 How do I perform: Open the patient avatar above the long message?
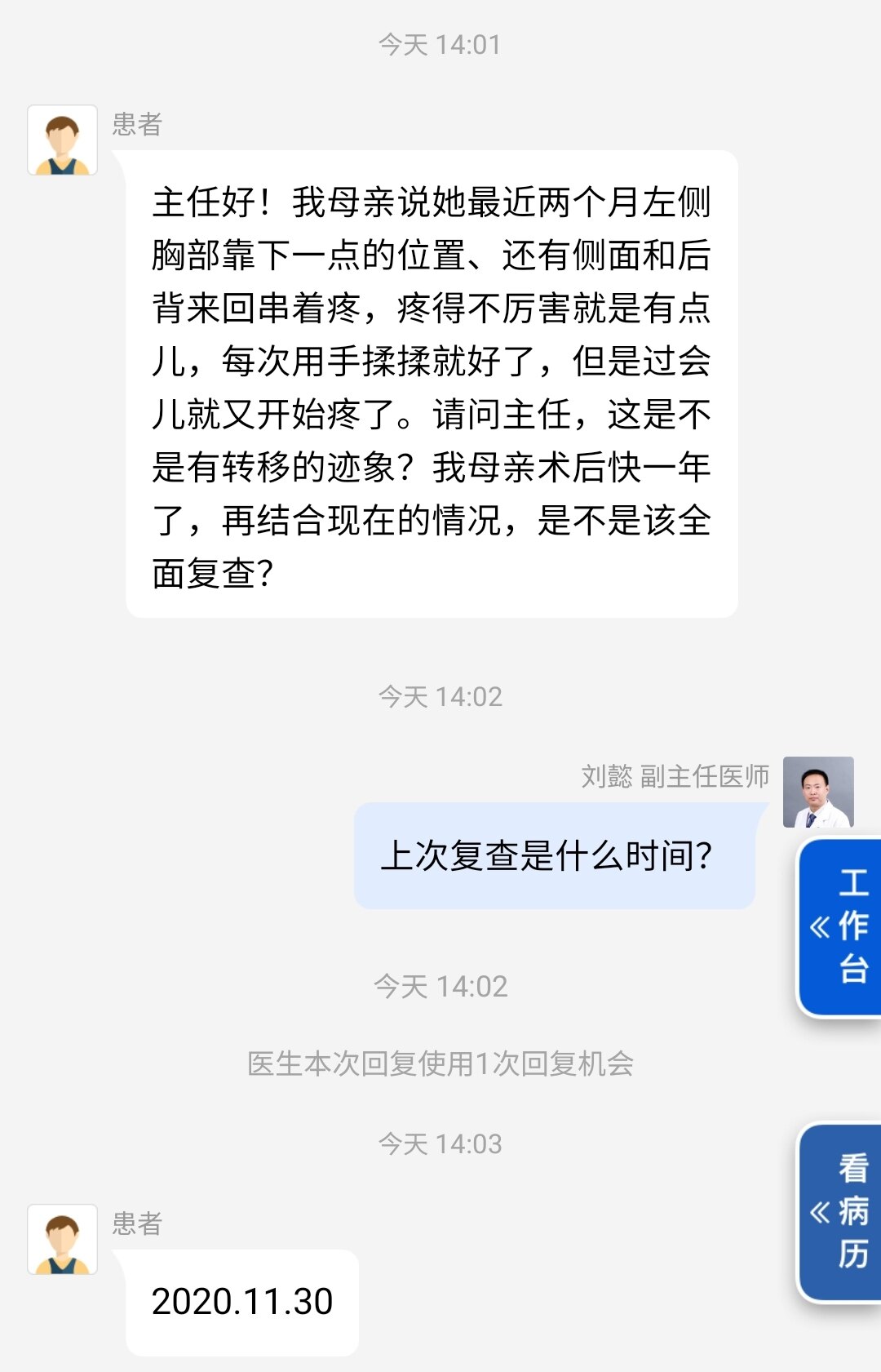tap(63, 140)
